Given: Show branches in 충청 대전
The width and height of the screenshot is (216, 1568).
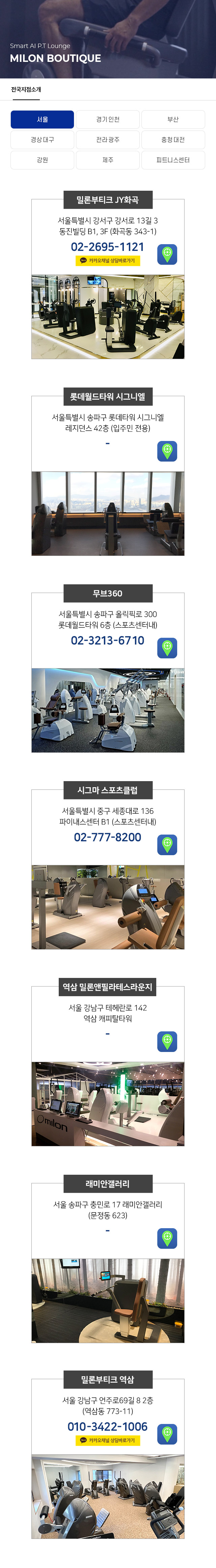Looking at the screenshot, I should [x=173, y=139].
